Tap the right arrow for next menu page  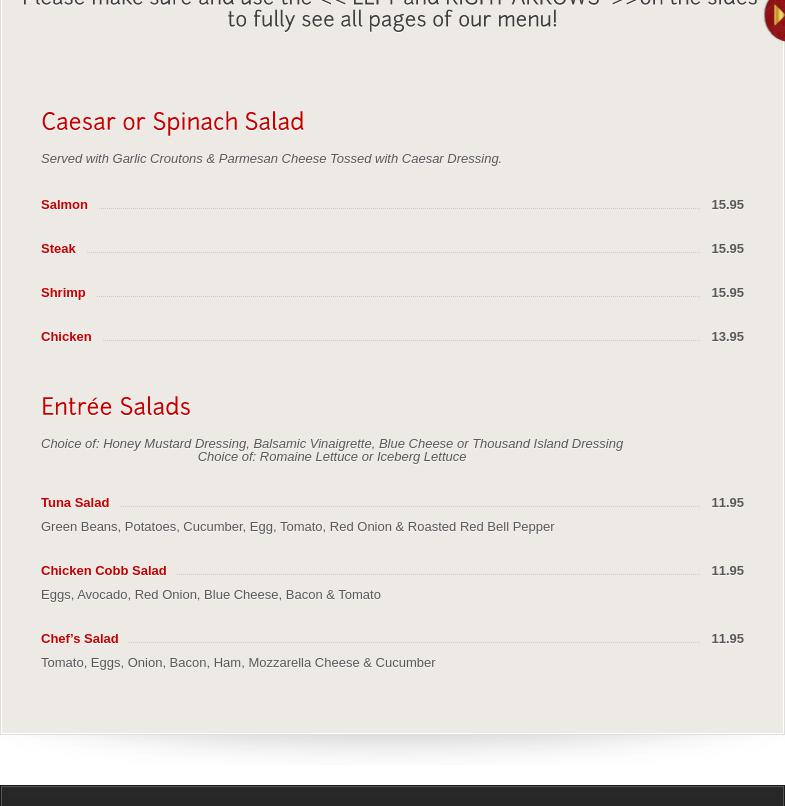pyautogui.click(x=775, y=17)
